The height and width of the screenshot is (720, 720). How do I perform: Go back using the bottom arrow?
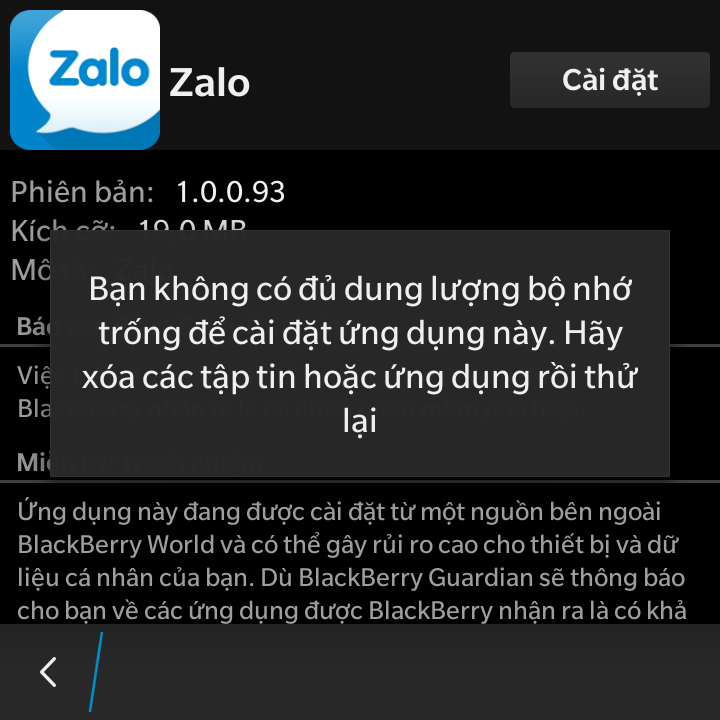47,672
